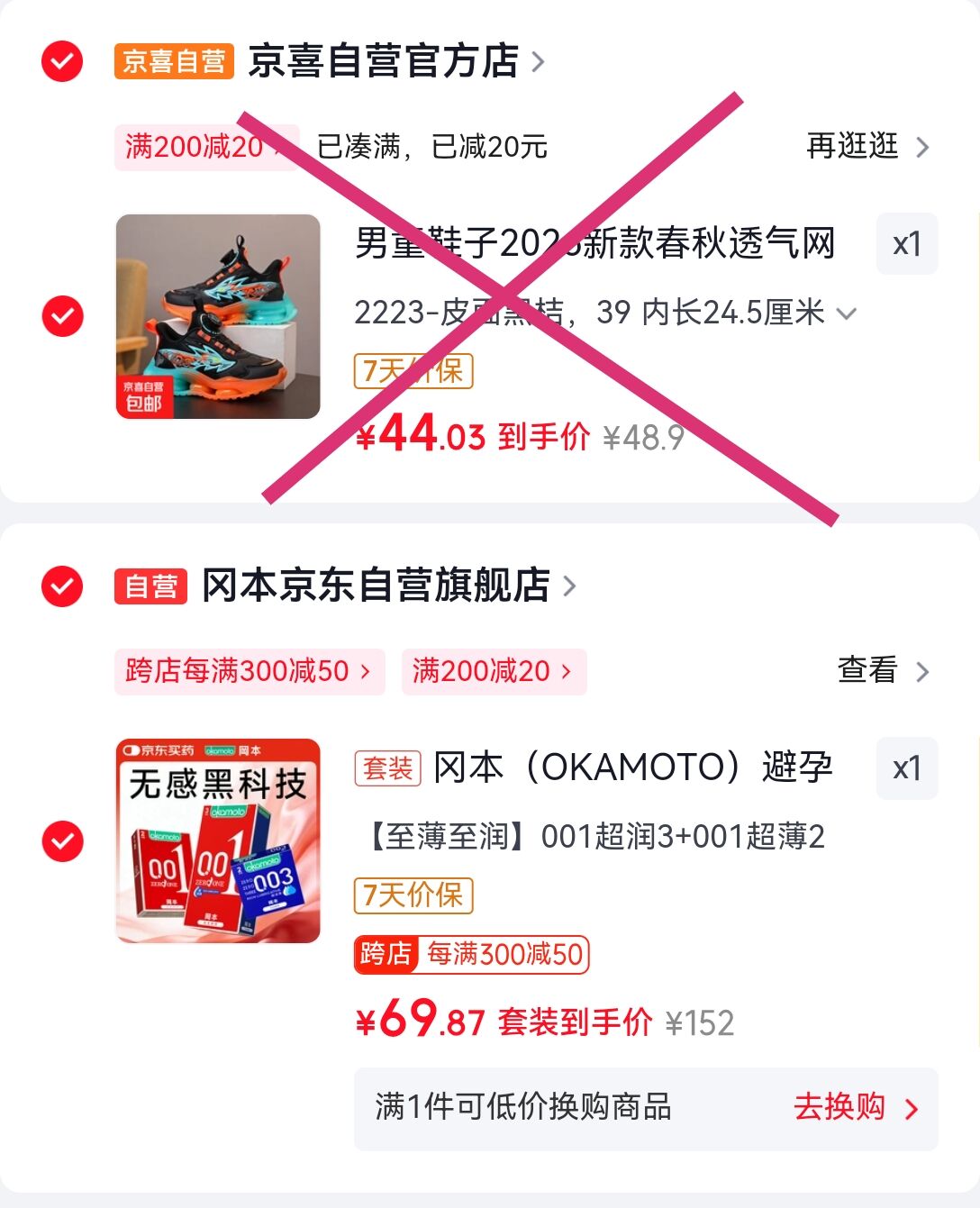
Task: Open the 满200减20 chip under 京喜自营
Action: click(205, 147)
